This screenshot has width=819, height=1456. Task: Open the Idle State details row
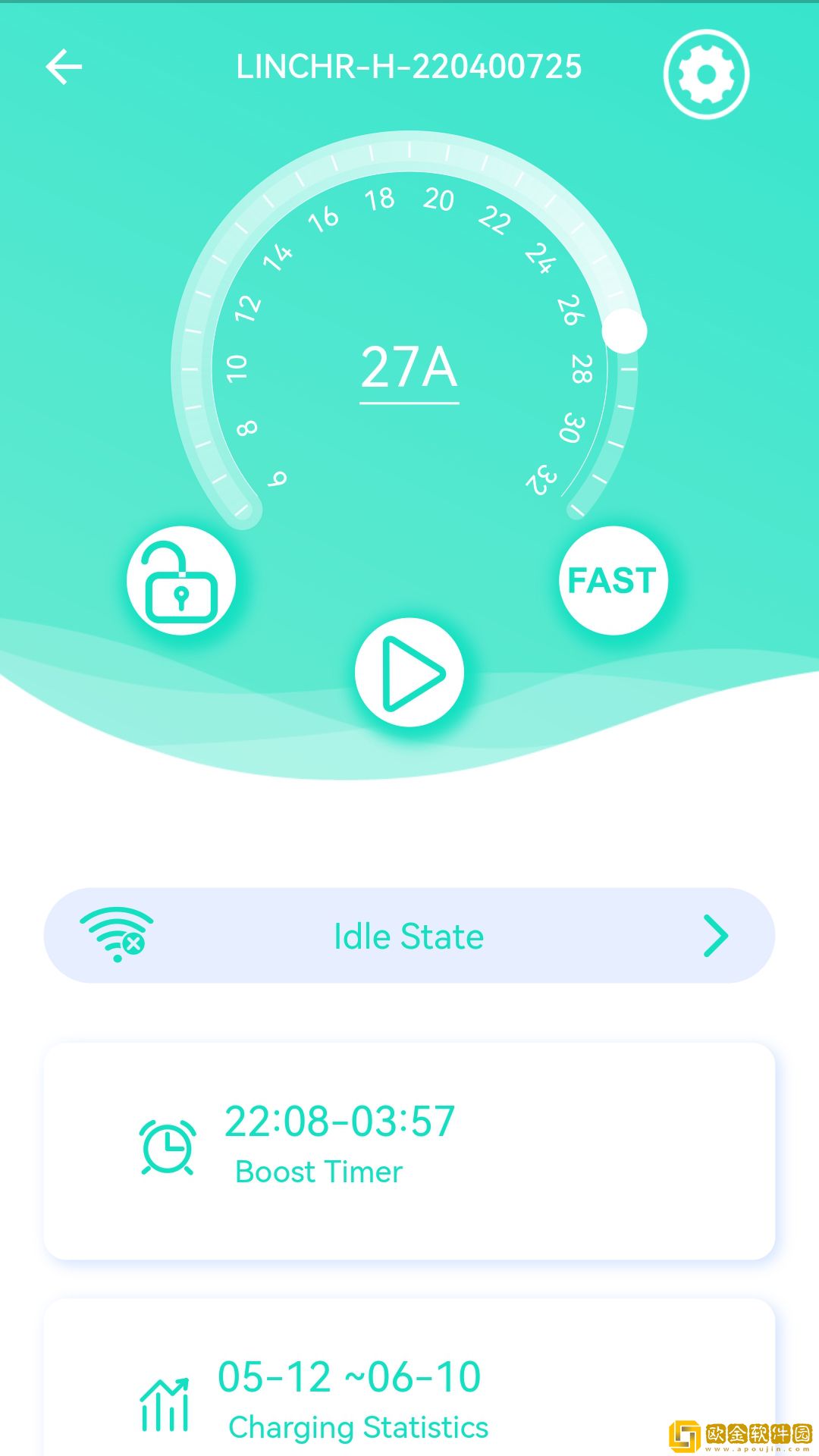tap(409, 936)
